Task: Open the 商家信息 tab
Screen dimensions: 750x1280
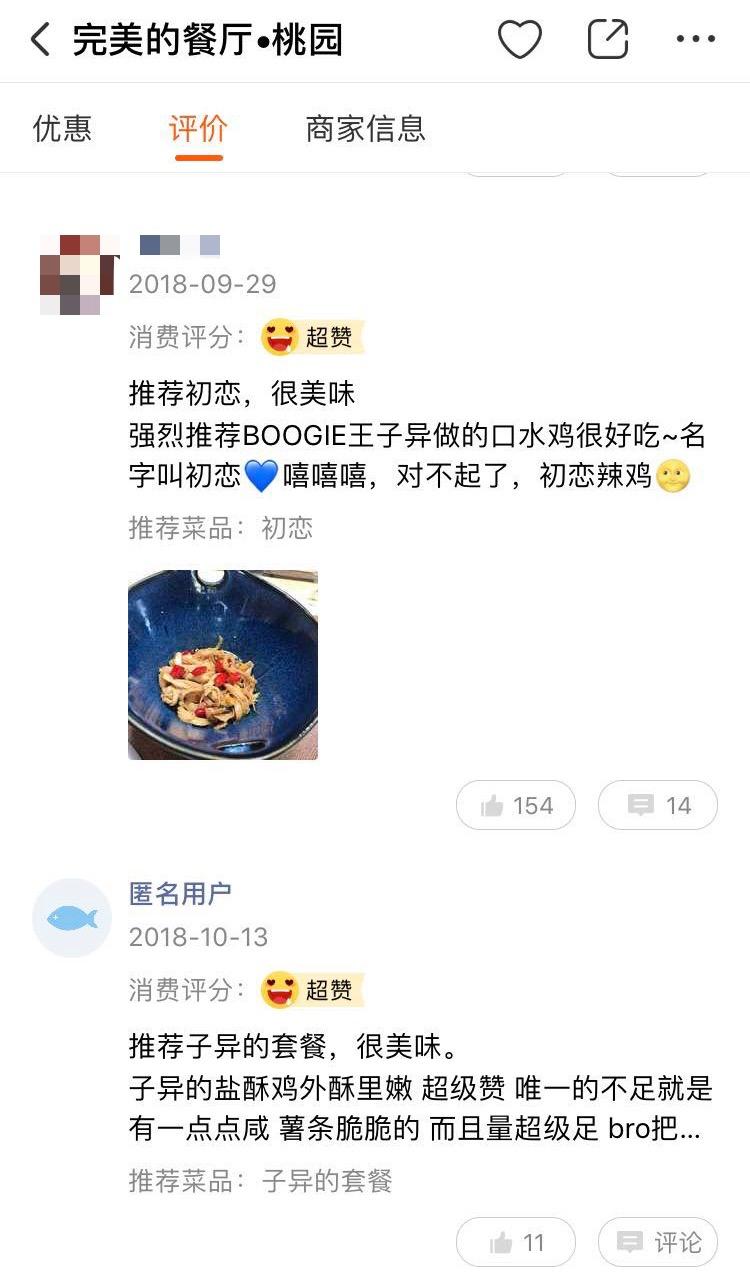Action: pyautogui.click(x=365, y=128)
